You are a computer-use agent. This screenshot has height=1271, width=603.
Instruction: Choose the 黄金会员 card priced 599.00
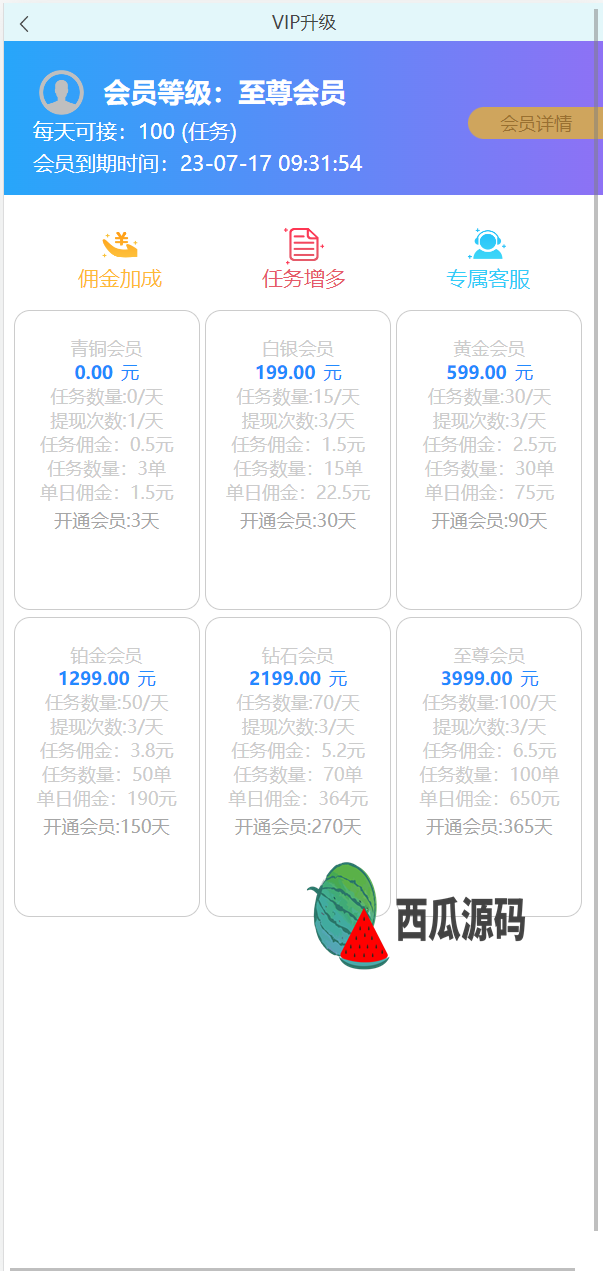click(489, 460)
